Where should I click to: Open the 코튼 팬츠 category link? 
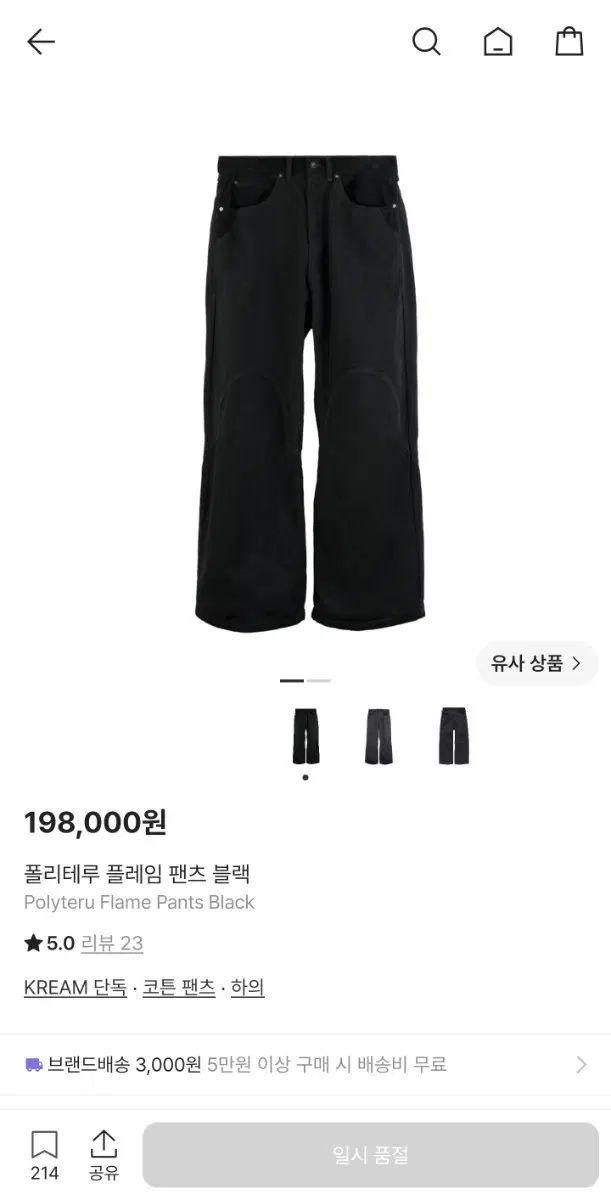[x=179, y=987]
